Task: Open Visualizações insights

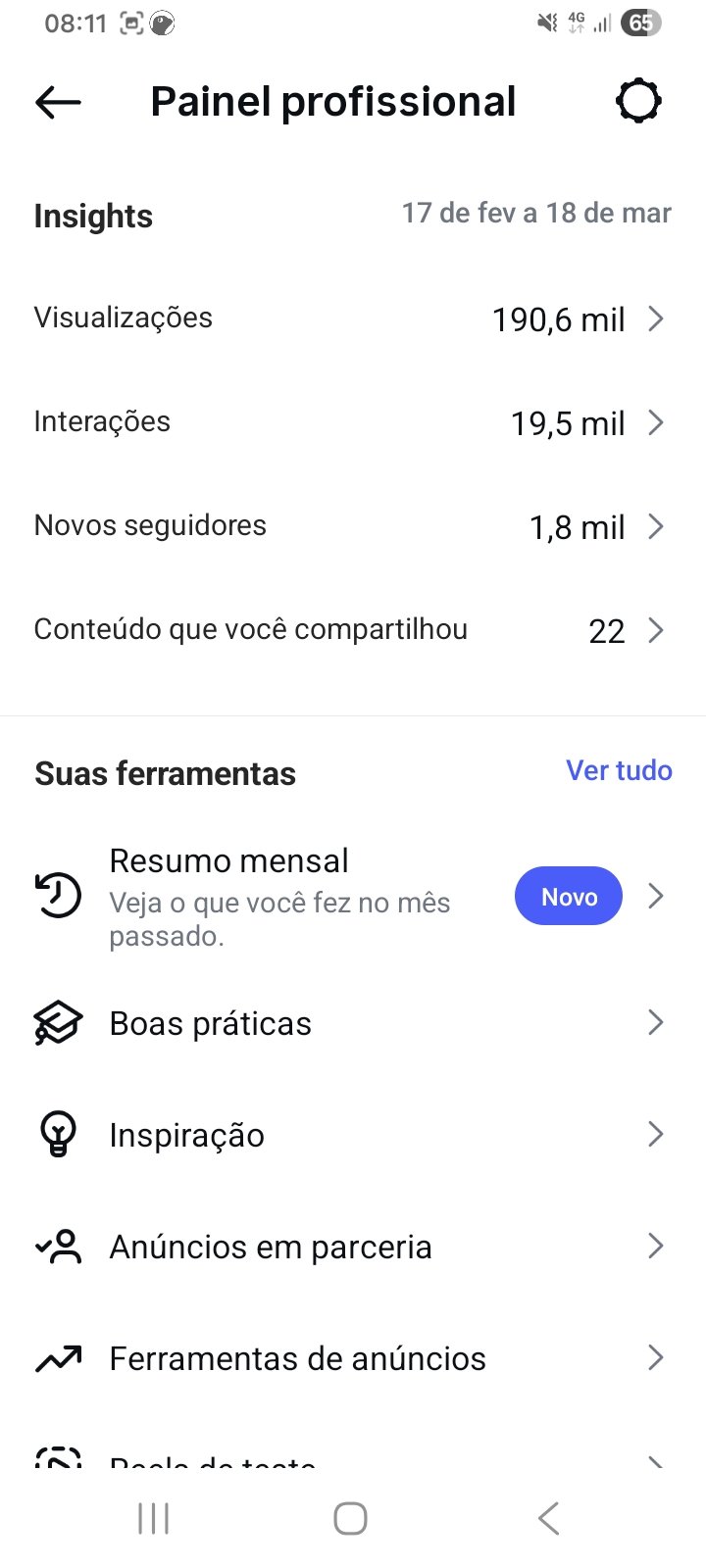Action: click(x=351, y=318)
